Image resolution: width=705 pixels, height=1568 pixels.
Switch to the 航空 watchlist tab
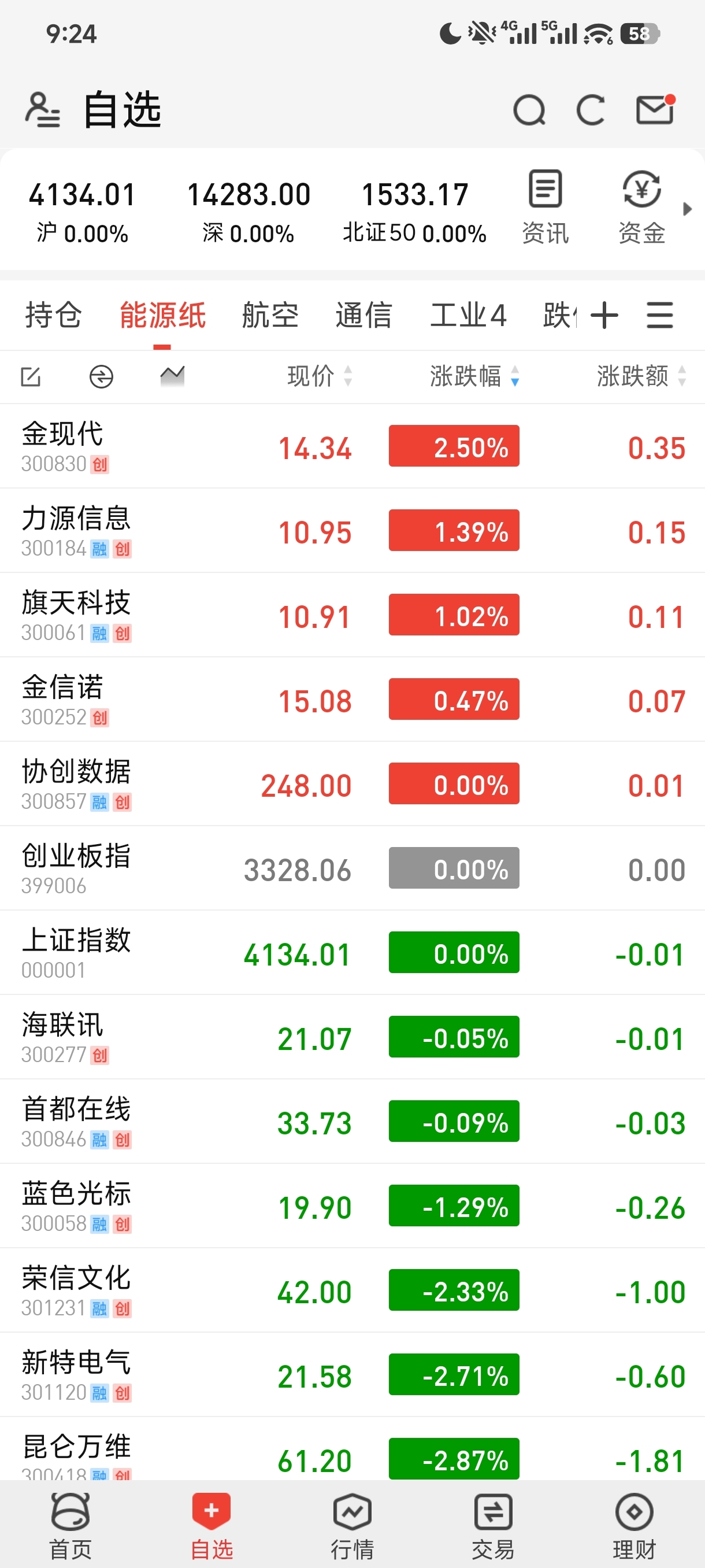(x=270, y=315)
